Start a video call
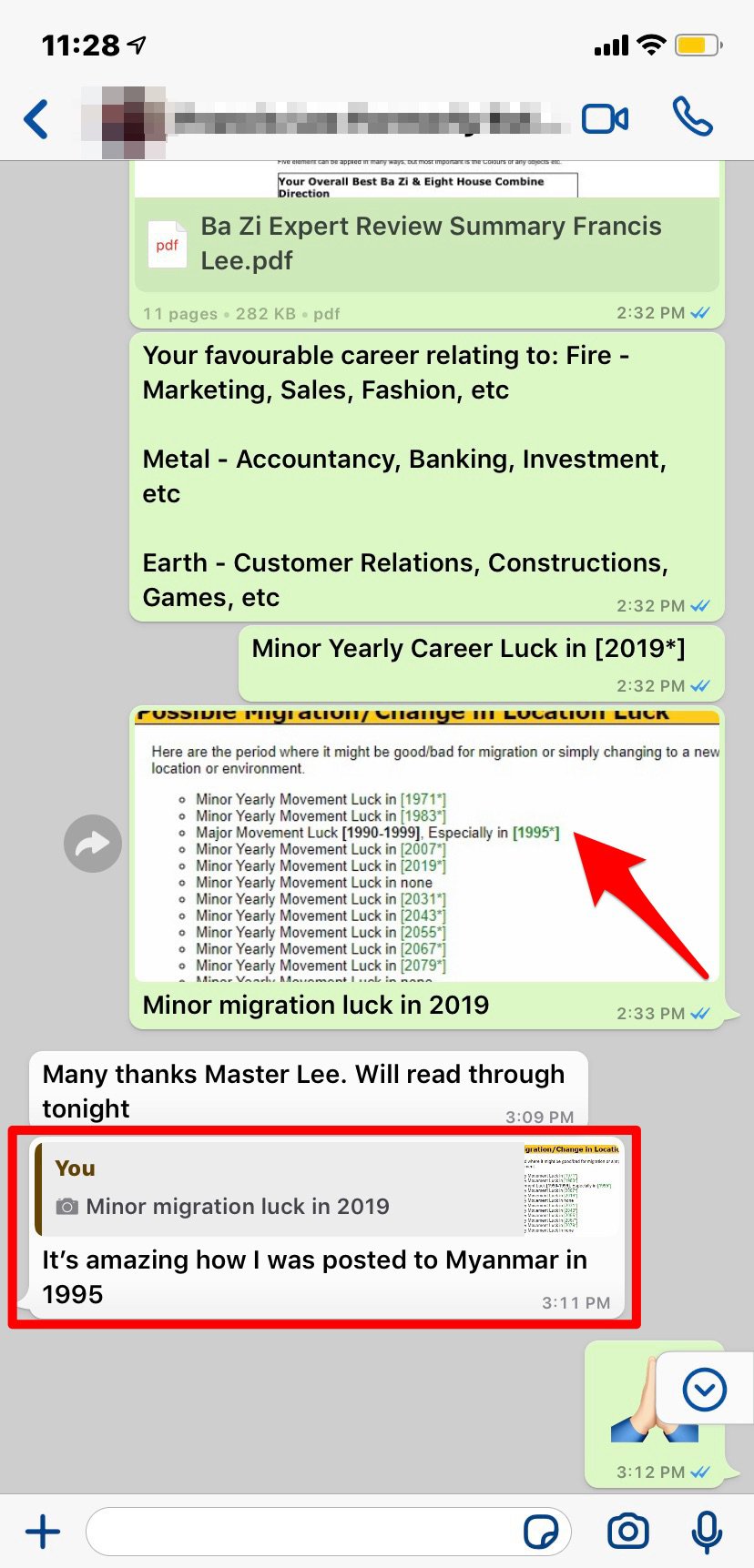Screen dimensions: 754x1568 click(x=606, y=119)
